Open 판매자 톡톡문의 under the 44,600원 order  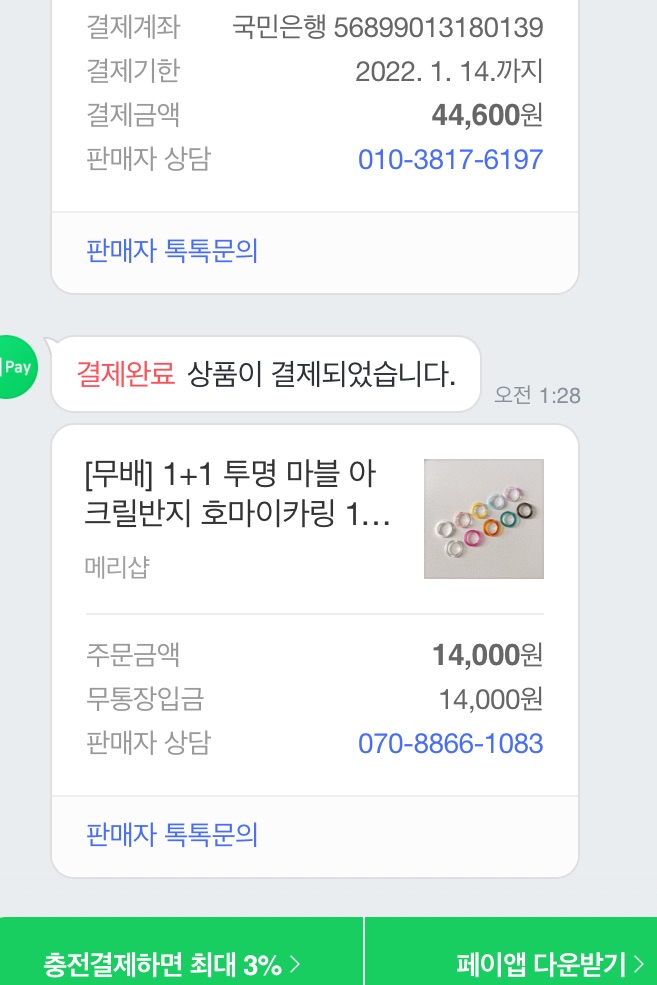click(172, 251)
